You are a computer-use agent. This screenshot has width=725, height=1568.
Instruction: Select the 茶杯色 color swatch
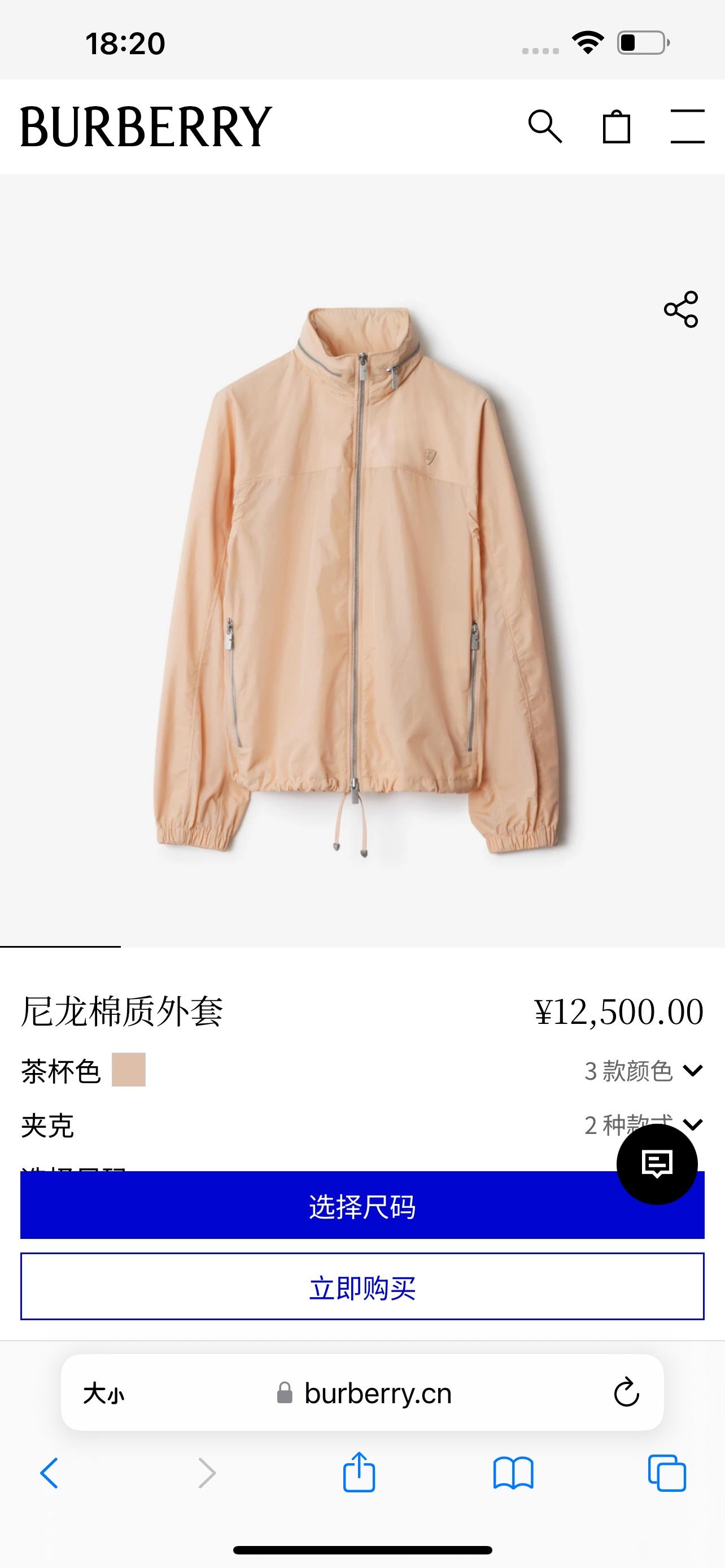128,1070
